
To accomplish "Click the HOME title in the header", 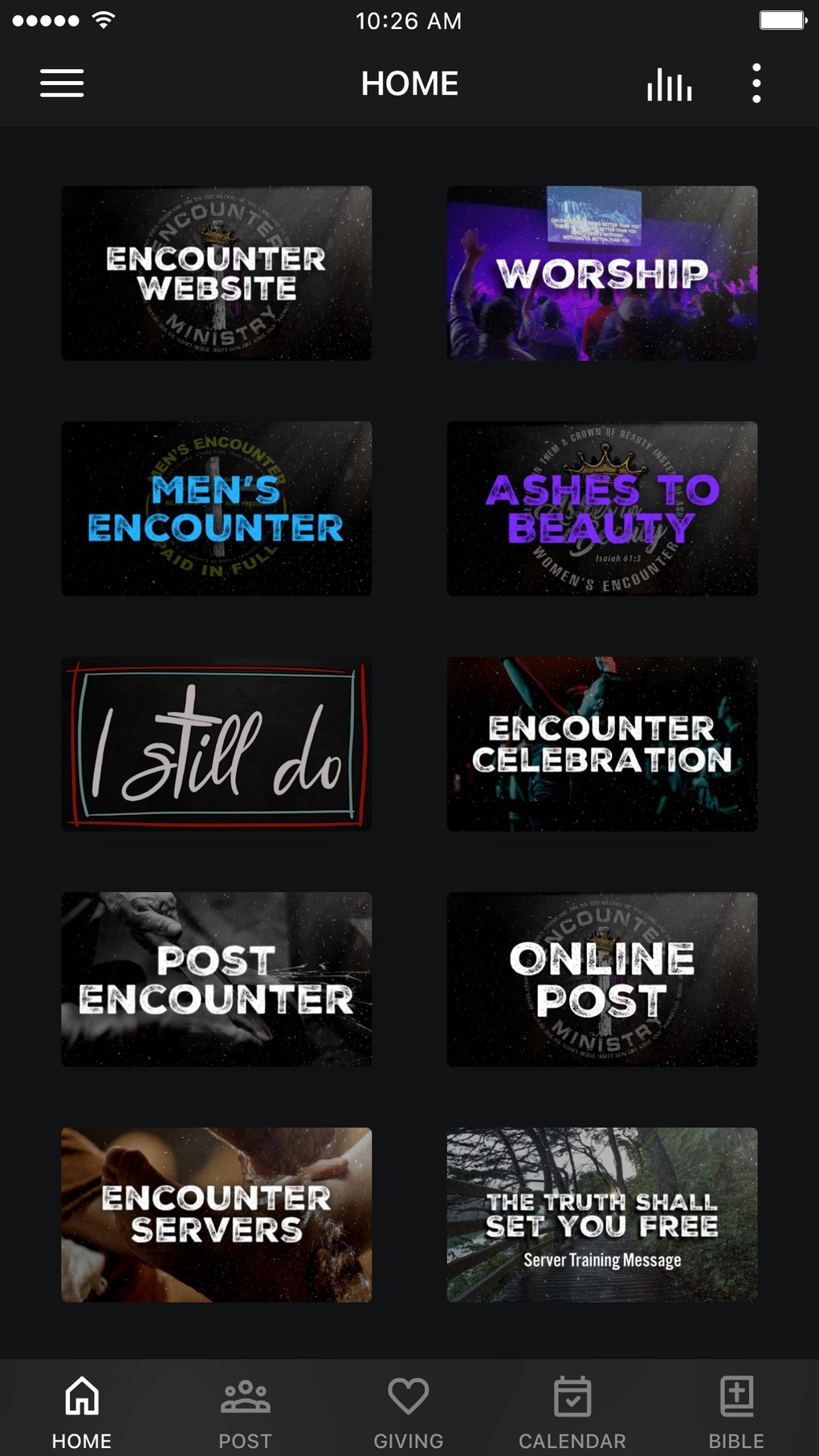I will coord(409,83).
